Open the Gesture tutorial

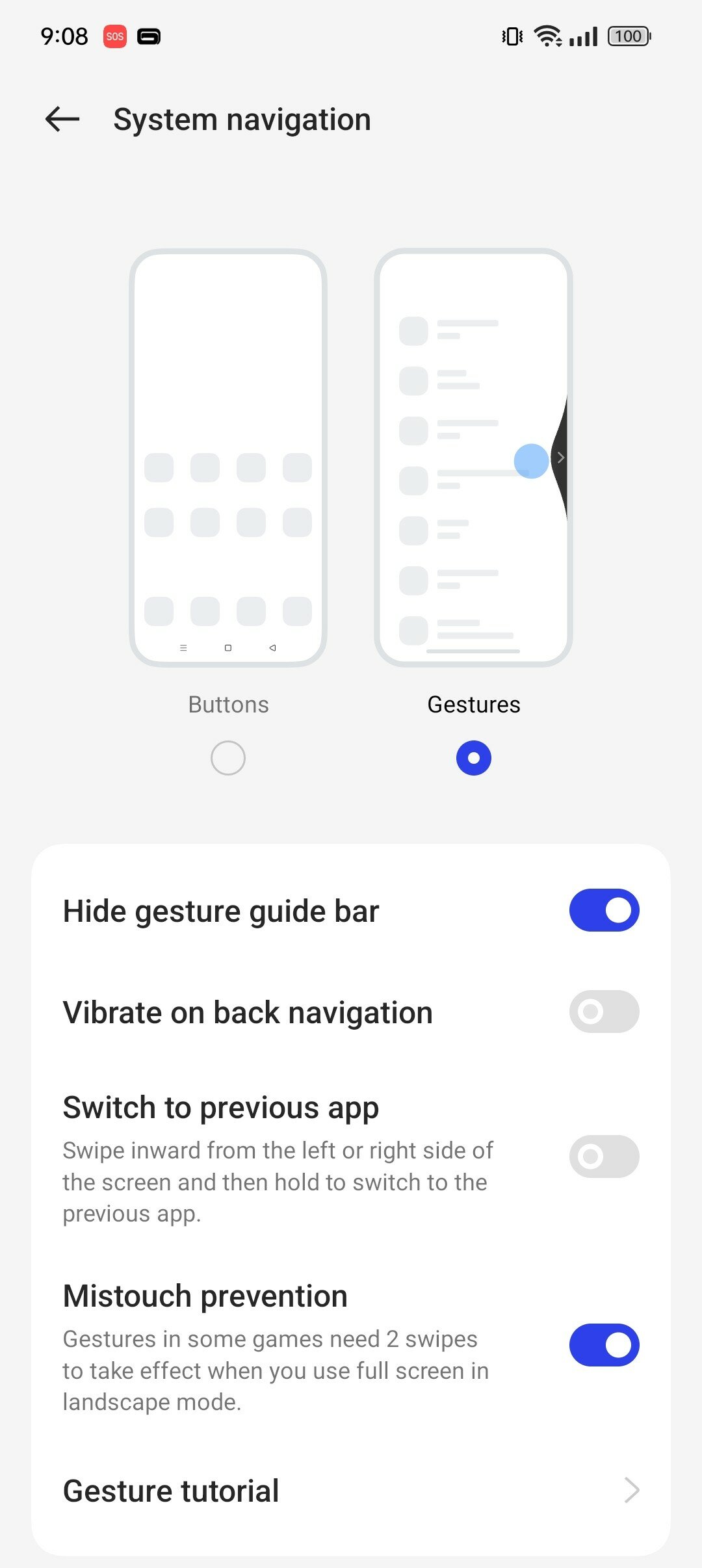click(x=351, y=1491)
